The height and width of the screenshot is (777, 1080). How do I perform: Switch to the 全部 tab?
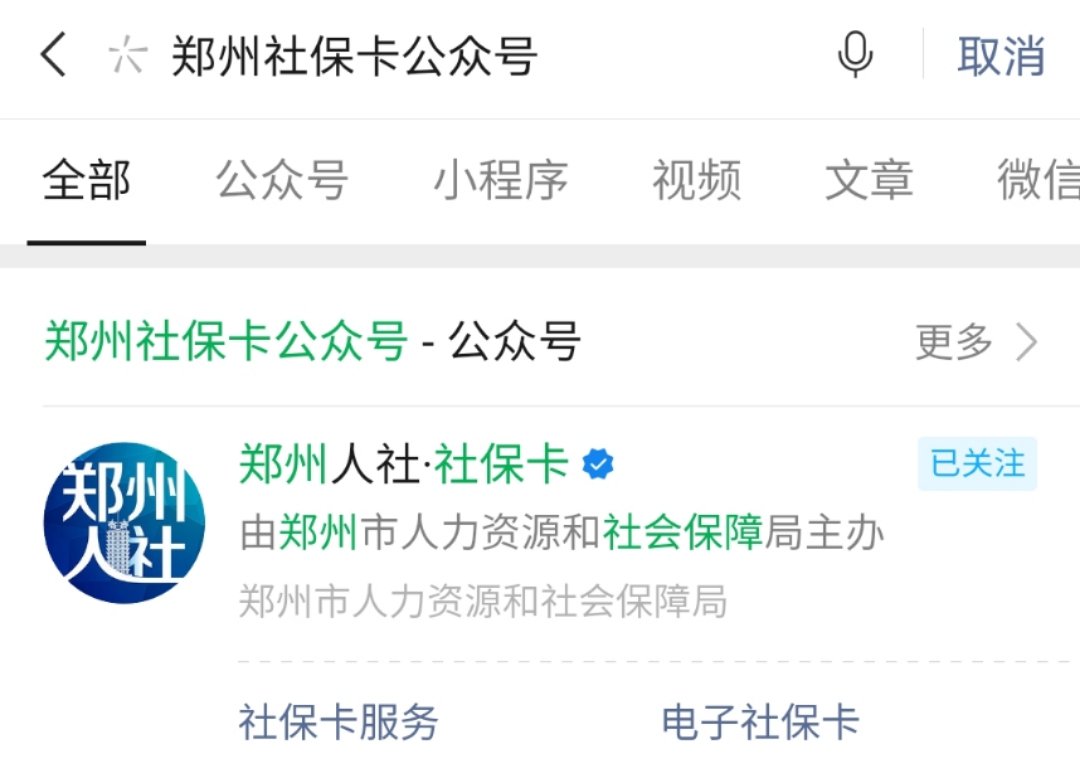[x=86, y=181]
